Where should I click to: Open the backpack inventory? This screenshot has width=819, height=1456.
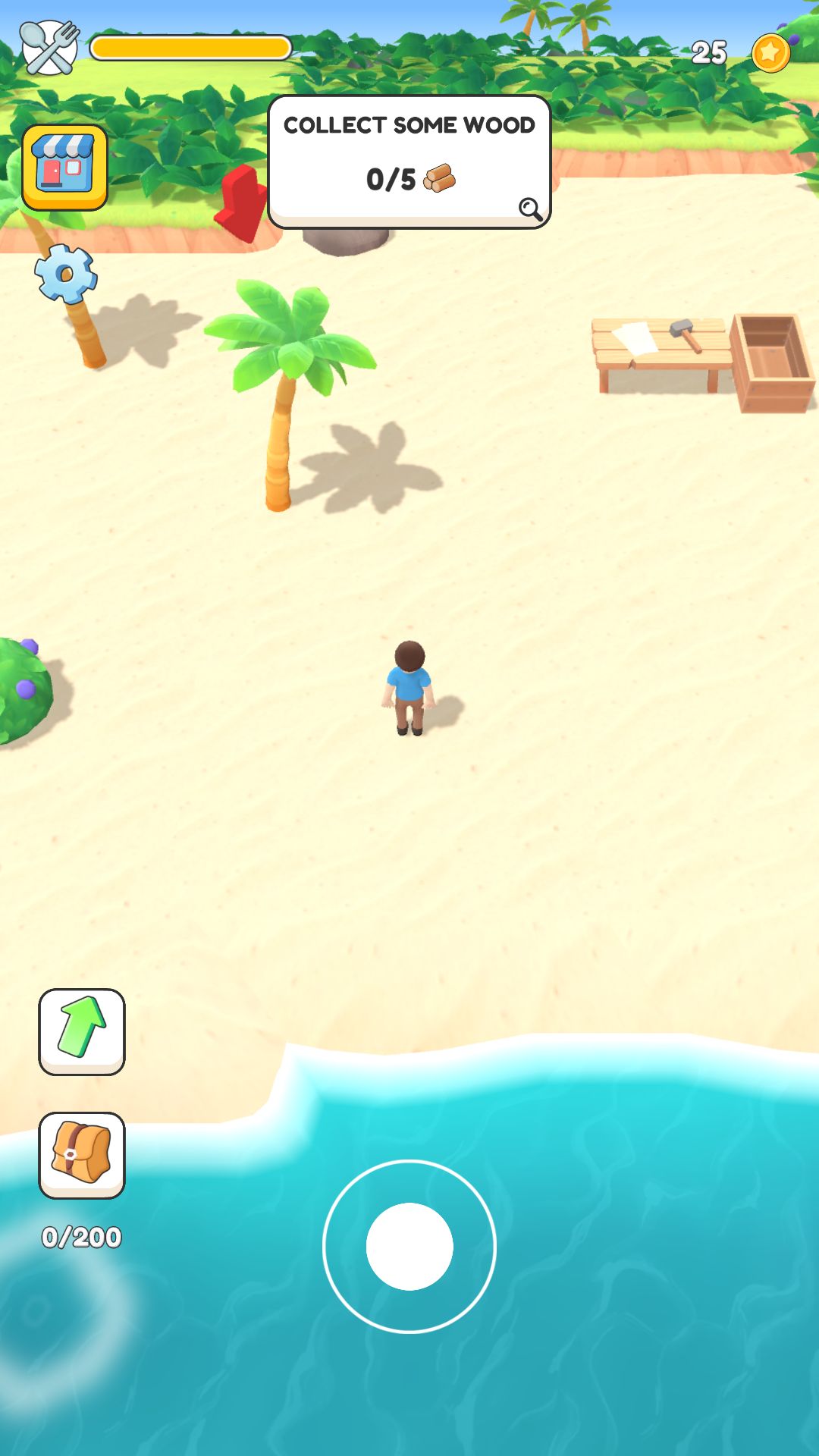coord(82,1155)
